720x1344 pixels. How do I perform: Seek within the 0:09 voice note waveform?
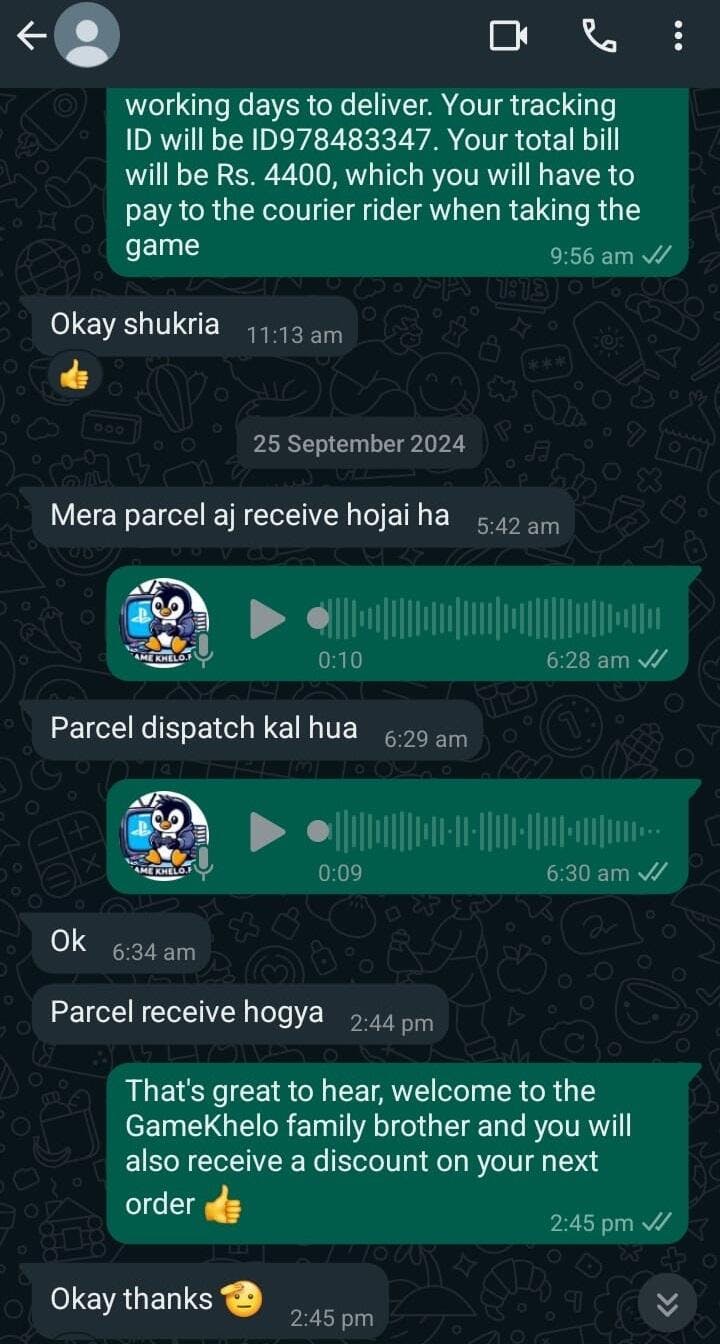(490, 832)
